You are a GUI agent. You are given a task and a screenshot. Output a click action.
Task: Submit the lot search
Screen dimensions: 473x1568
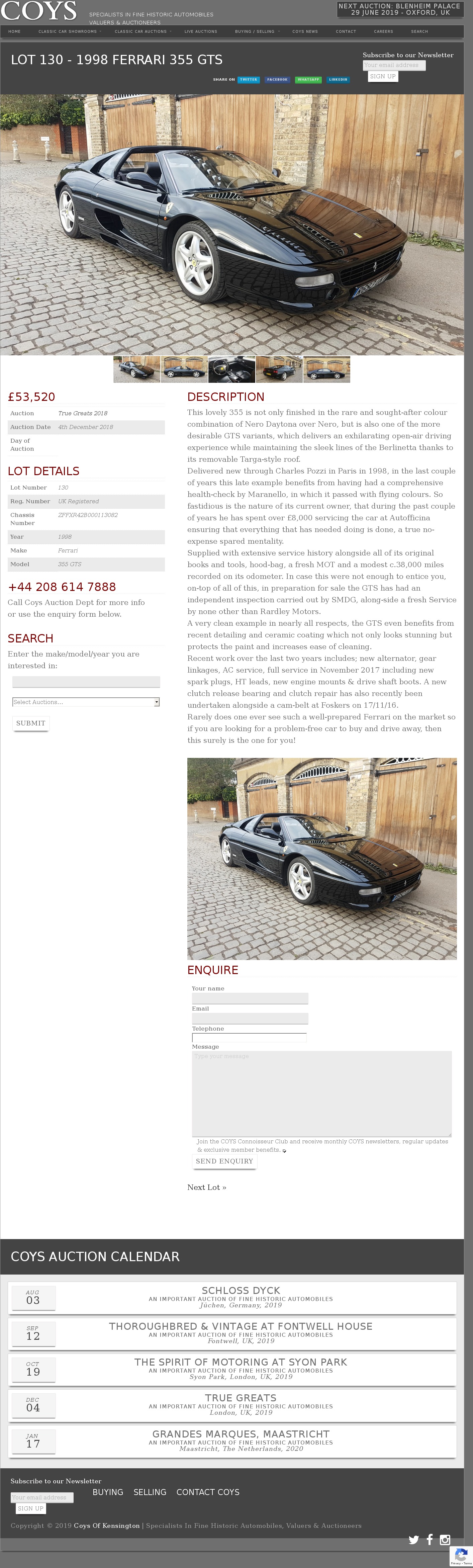30,723
